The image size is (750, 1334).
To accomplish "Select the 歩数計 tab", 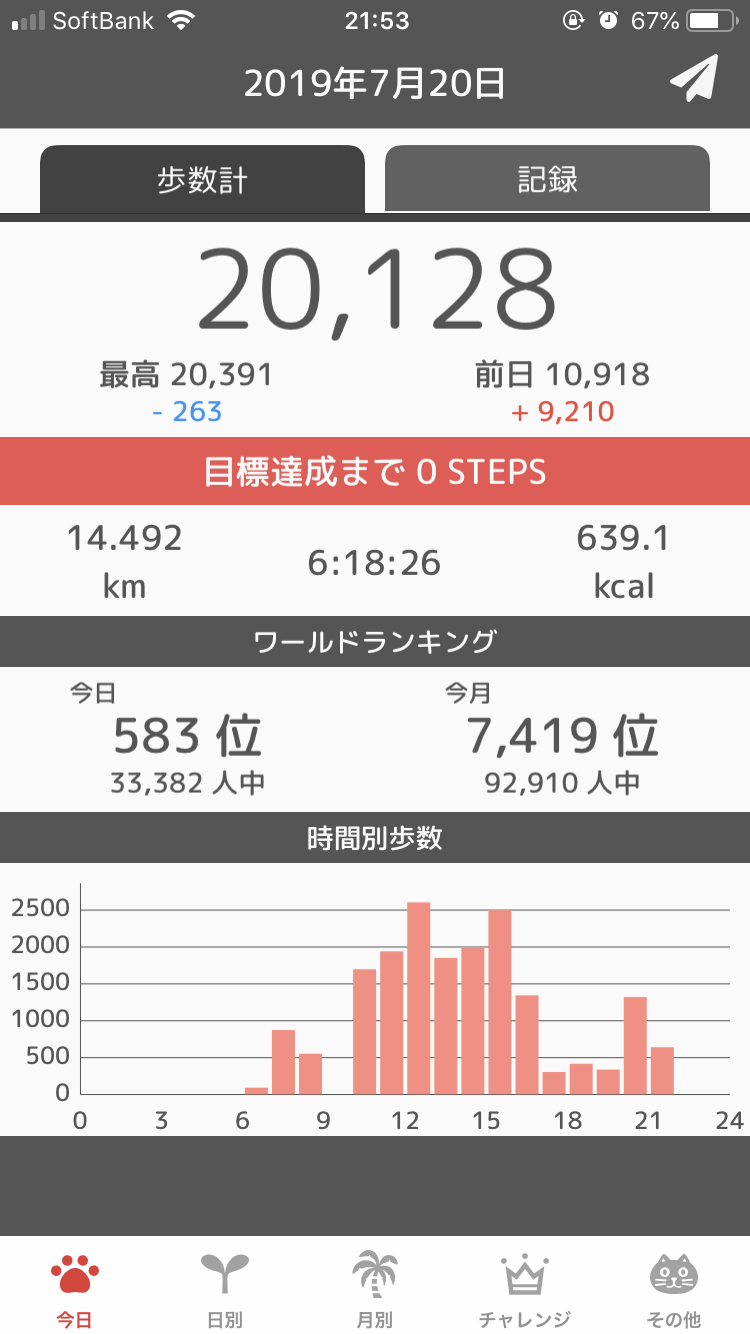I will coord(202,179).
